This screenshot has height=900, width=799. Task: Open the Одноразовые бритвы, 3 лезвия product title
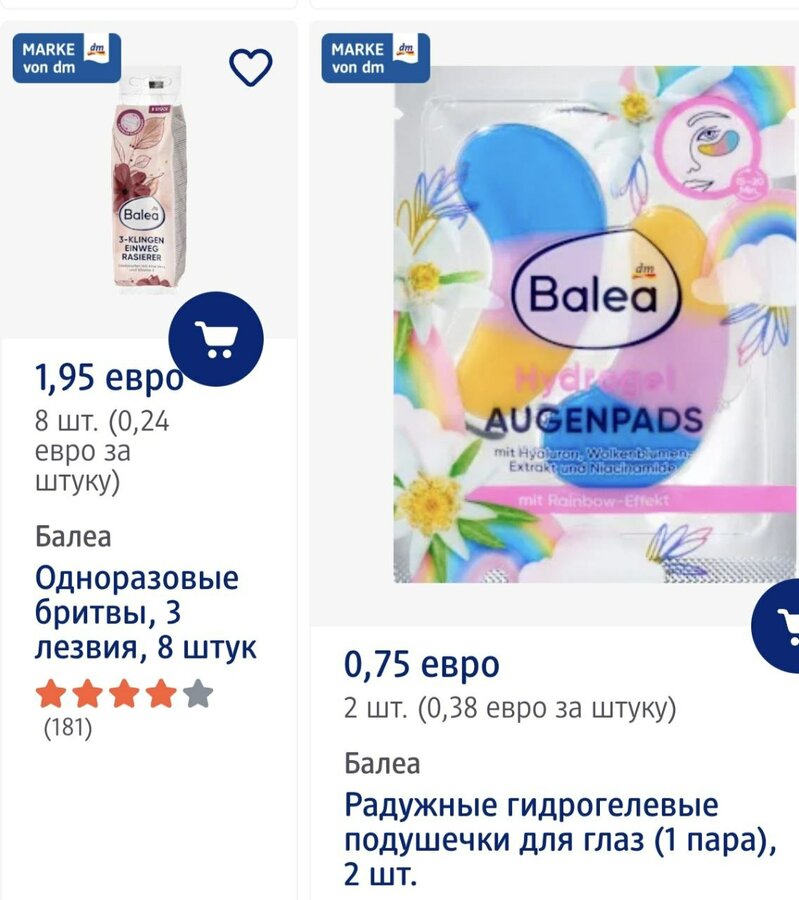tap(146, 613)
